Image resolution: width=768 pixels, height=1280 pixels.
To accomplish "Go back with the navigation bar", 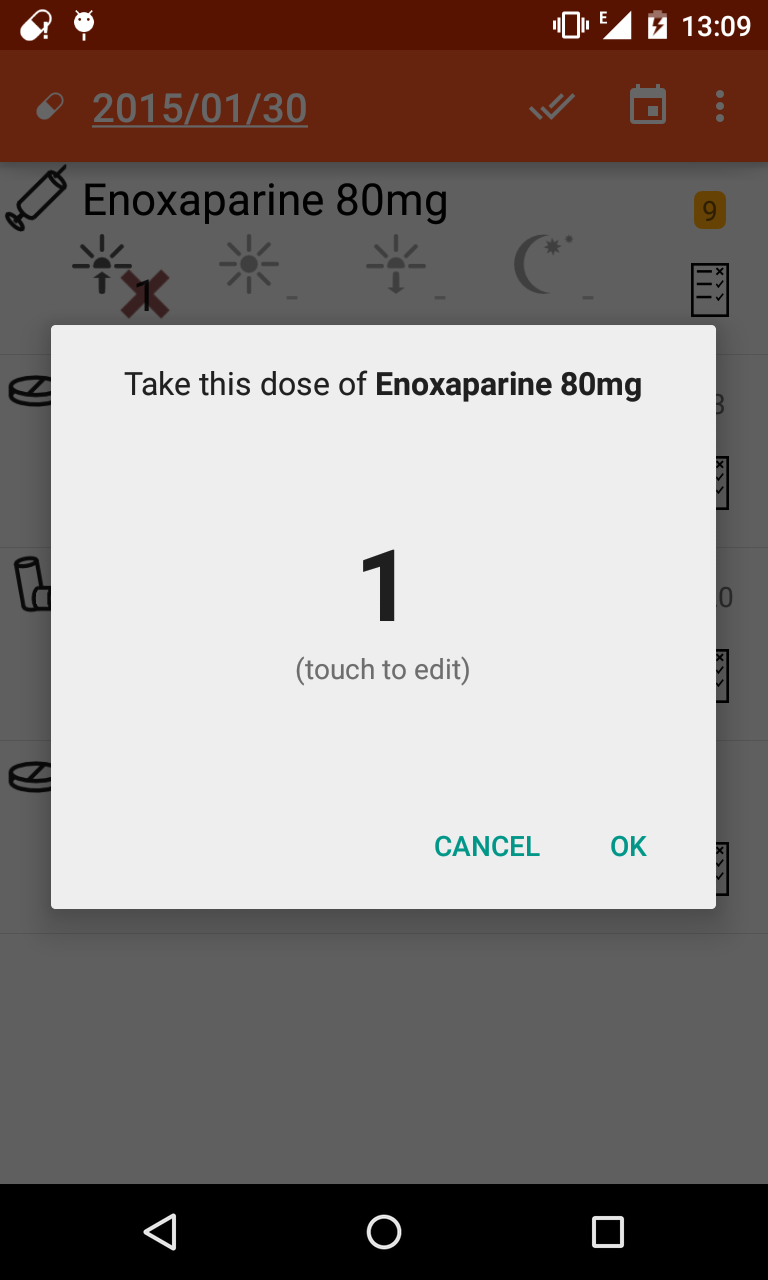I will (160, 1232).
